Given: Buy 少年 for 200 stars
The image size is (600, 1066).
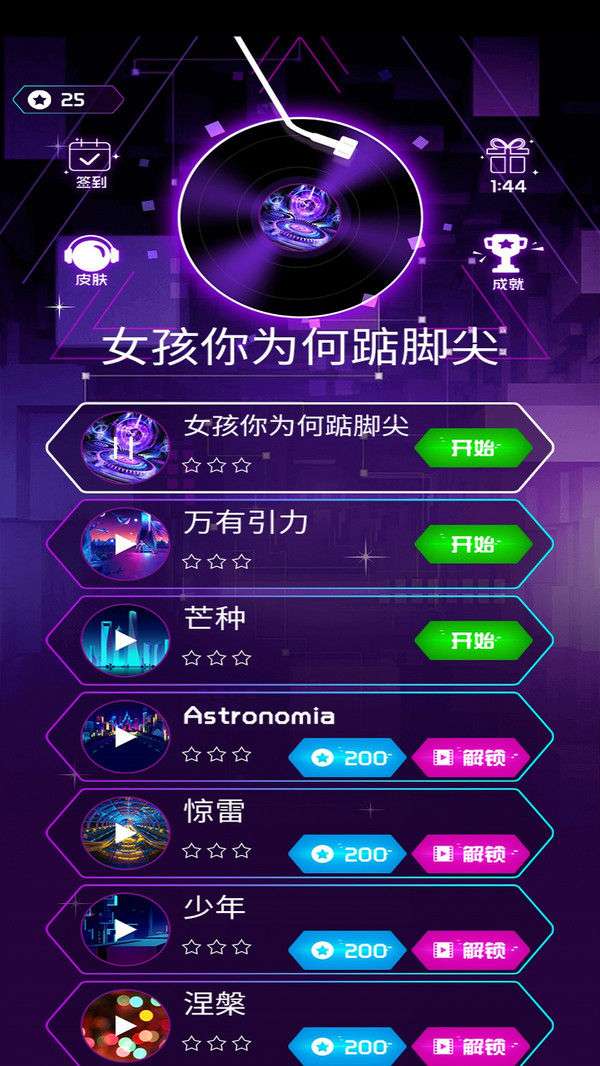Looking at the screenshot, I should coord(348,950).
